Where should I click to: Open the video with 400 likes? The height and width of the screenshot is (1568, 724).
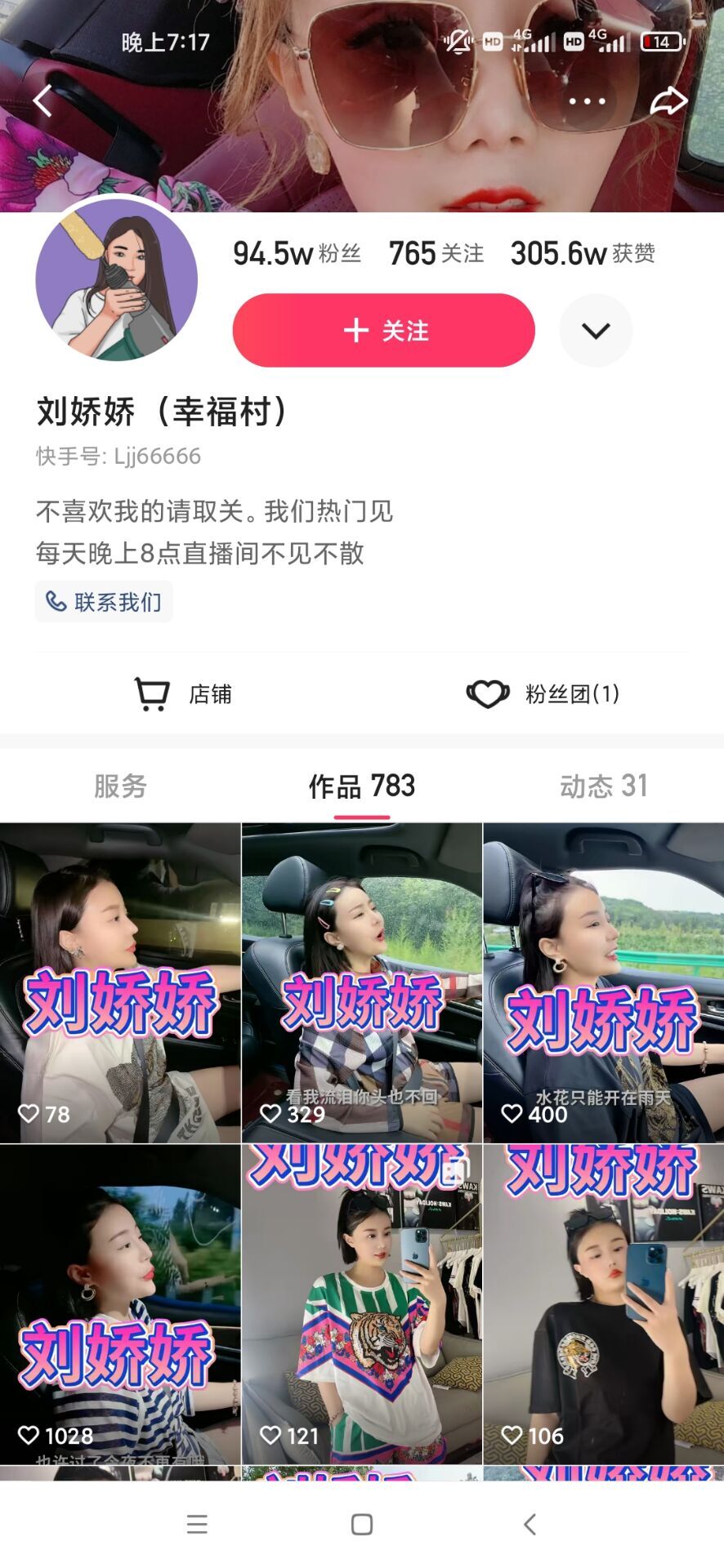point(603,982)
